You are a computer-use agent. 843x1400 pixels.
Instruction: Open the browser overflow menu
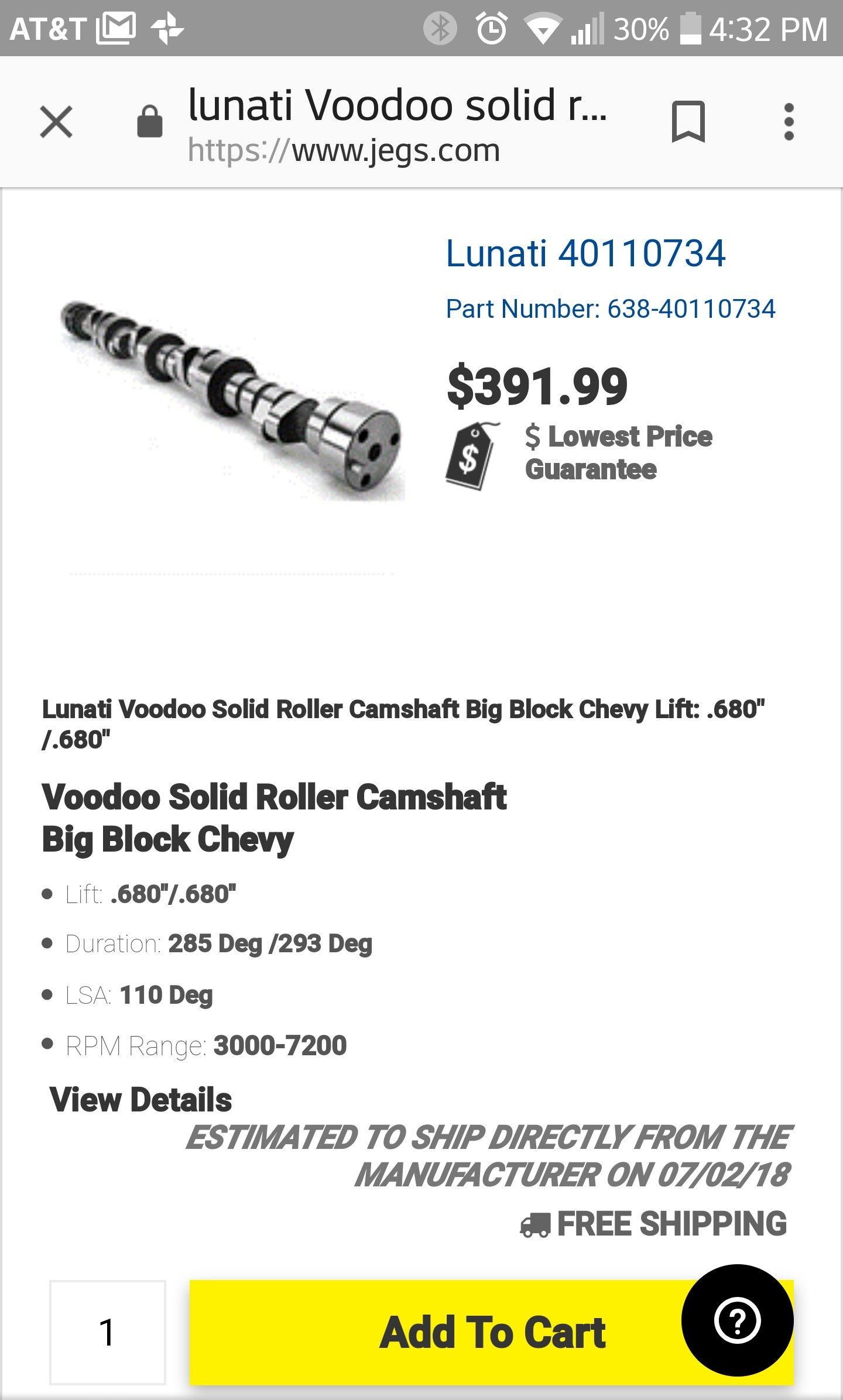click(790, 121)
